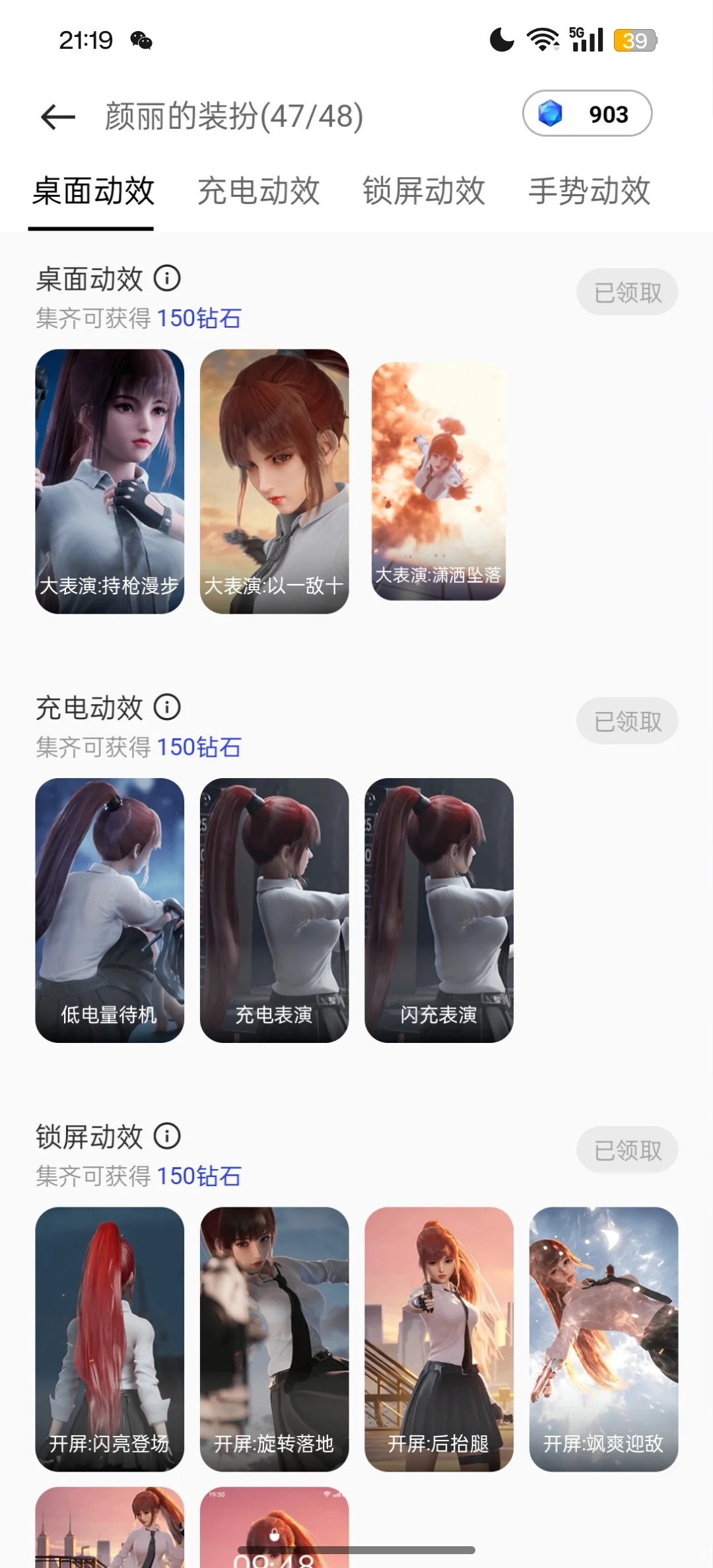Open the 150钻石 link under 充电动效

pyautogui.click(x=199, y=747)
